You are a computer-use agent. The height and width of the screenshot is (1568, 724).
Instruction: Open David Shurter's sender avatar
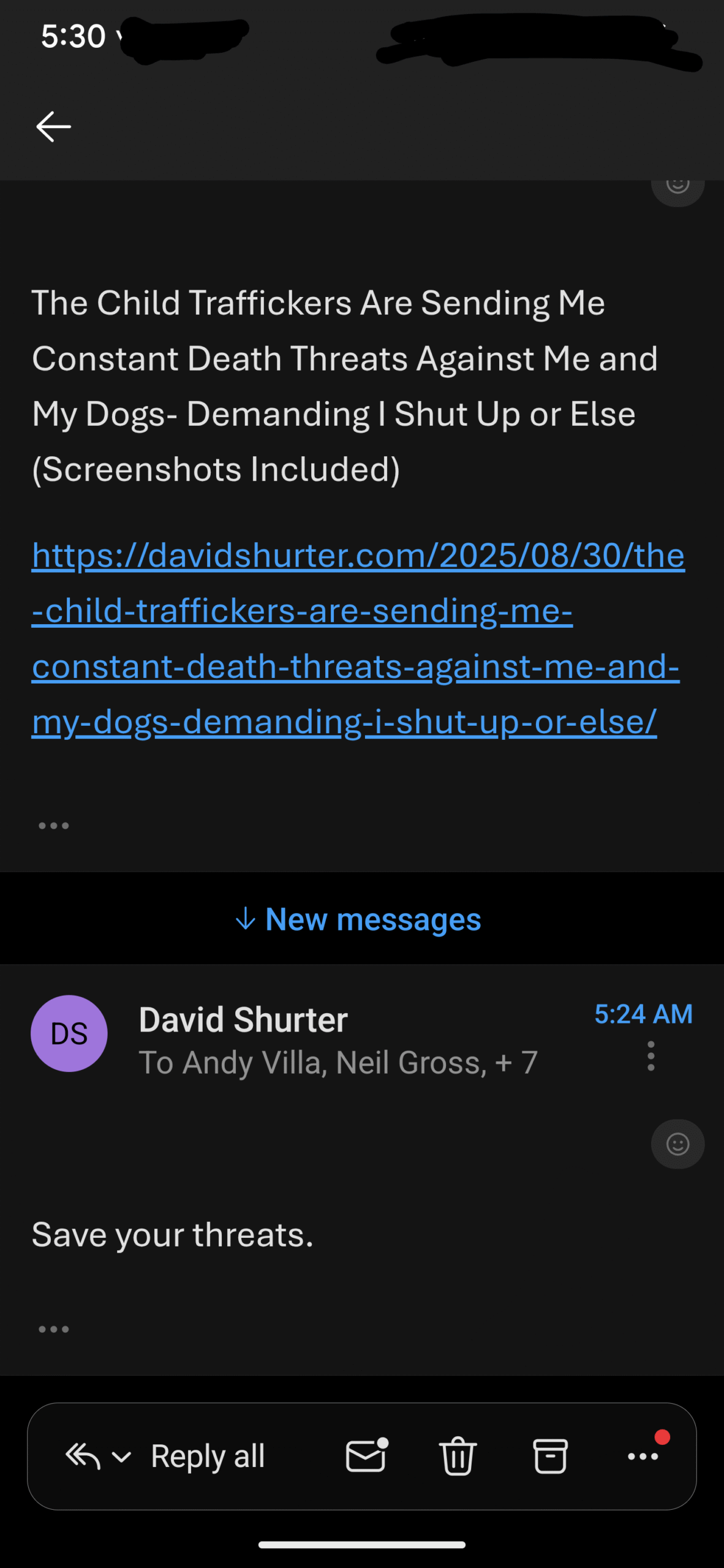(69, 1033)
